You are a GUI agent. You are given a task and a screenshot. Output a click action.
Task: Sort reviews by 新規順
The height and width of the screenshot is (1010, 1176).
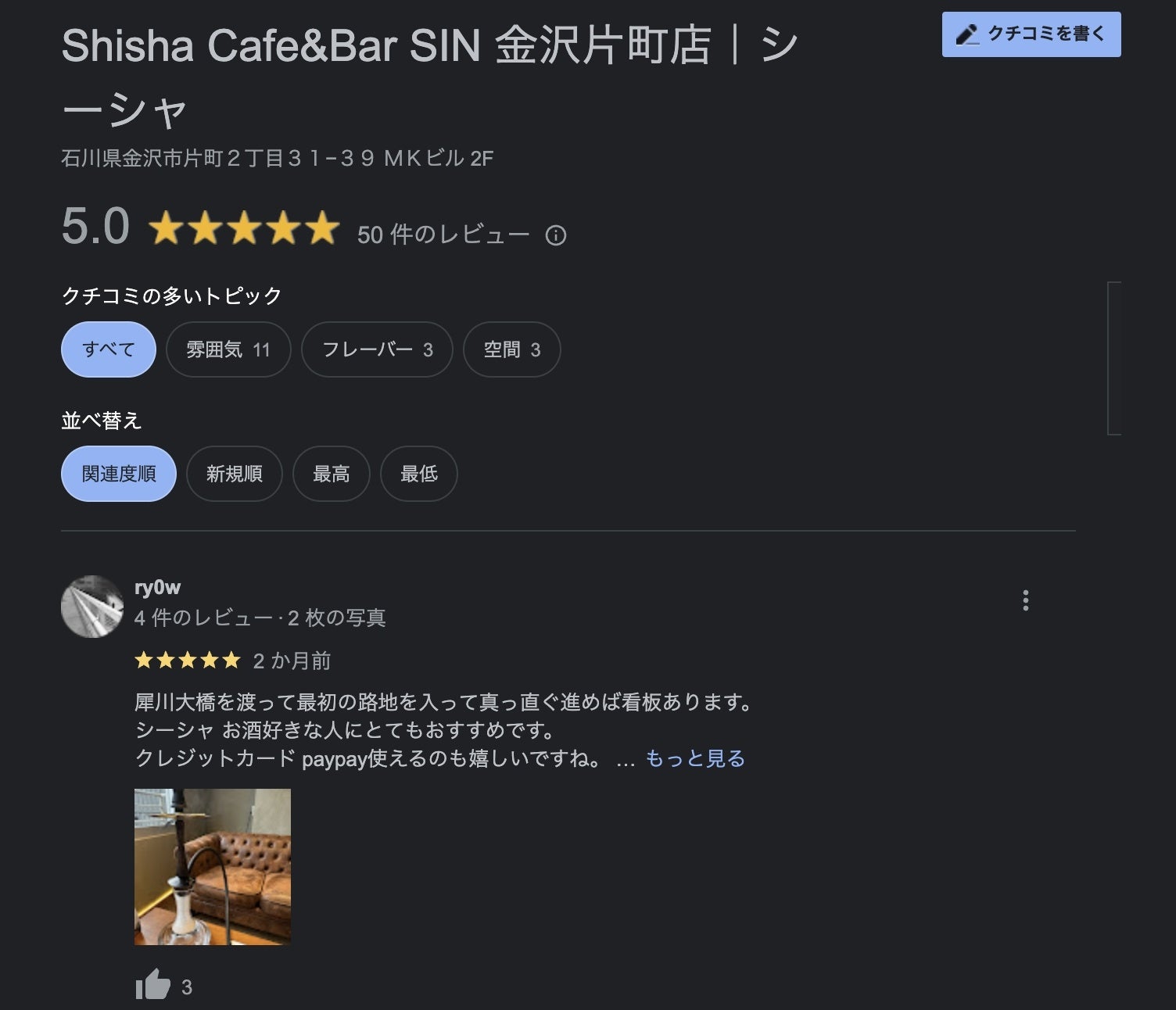click(x=234, y=474)
